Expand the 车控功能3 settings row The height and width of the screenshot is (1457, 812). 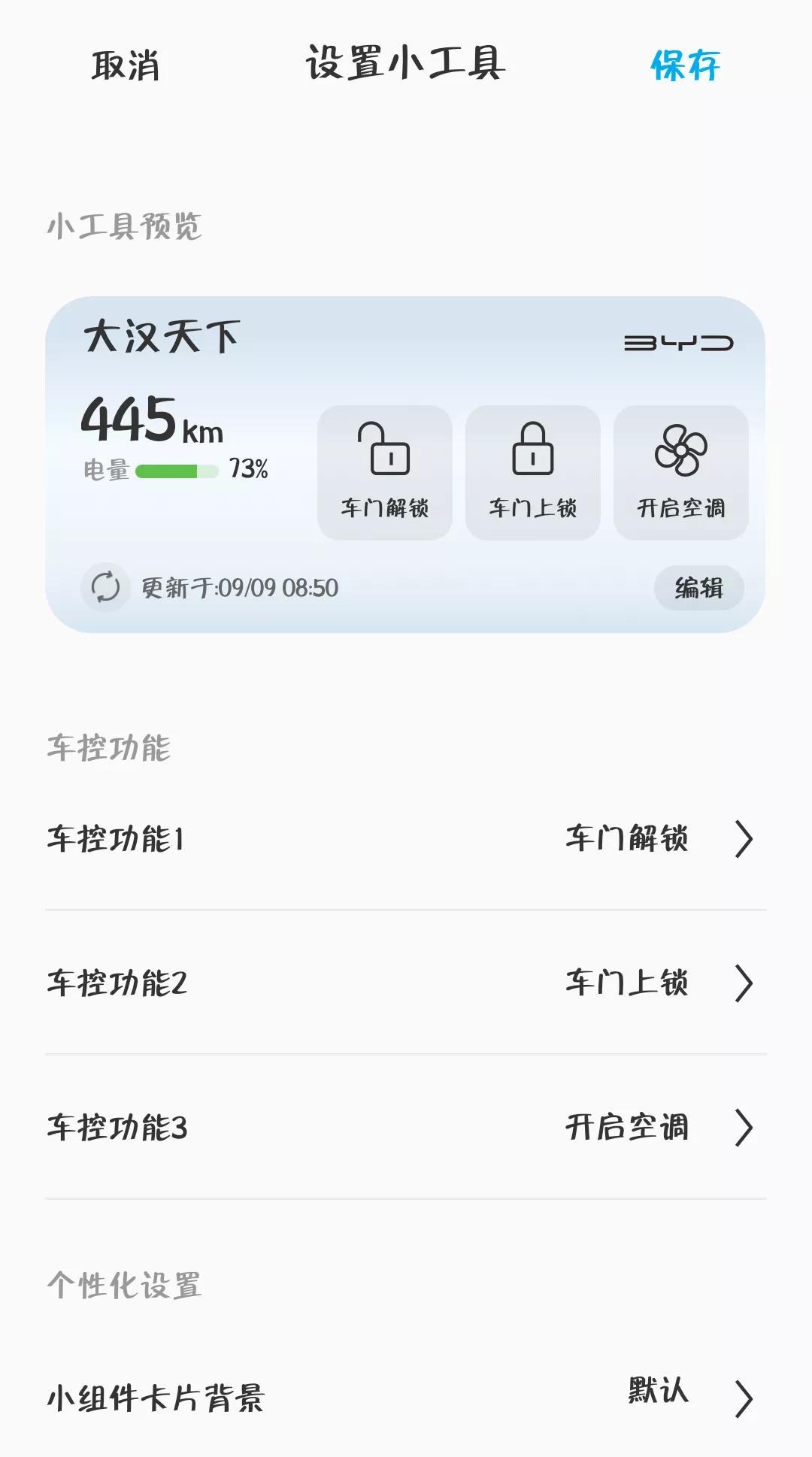[x=406, y=1127]
